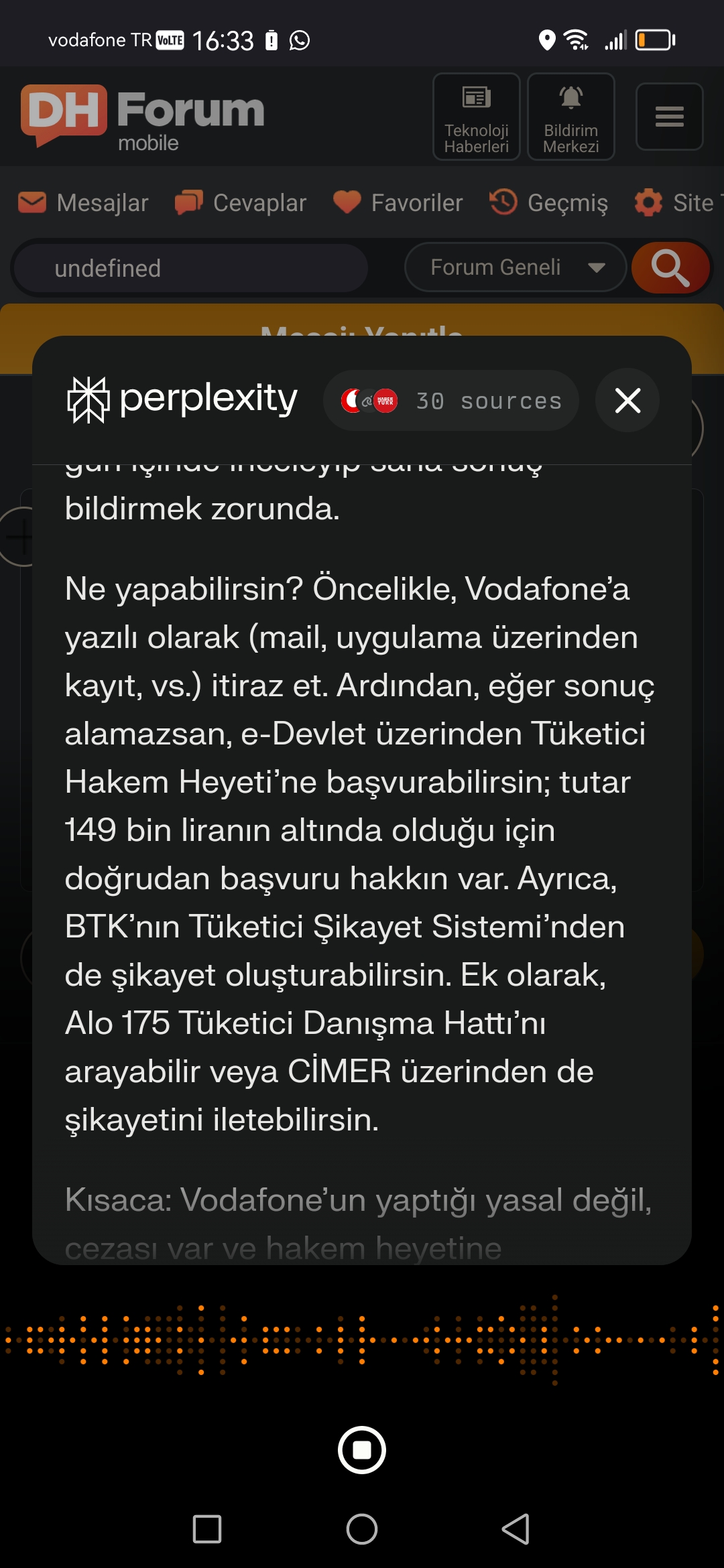The width and height of the screenshot is (724, 1568).
Task: Open the DH Forum home logo
Action: pyautogui.click(x=142, y=117)
